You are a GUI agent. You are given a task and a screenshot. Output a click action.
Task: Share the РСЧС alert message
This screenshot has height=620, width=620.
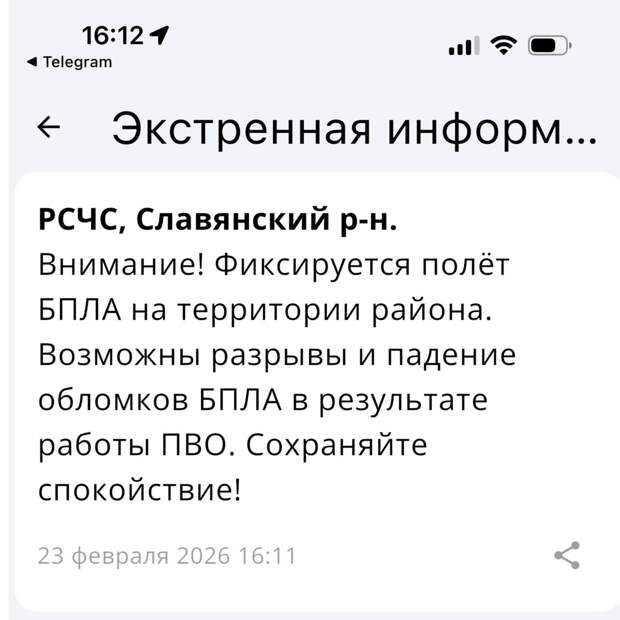pyautogui.click(x=567, y=555)
